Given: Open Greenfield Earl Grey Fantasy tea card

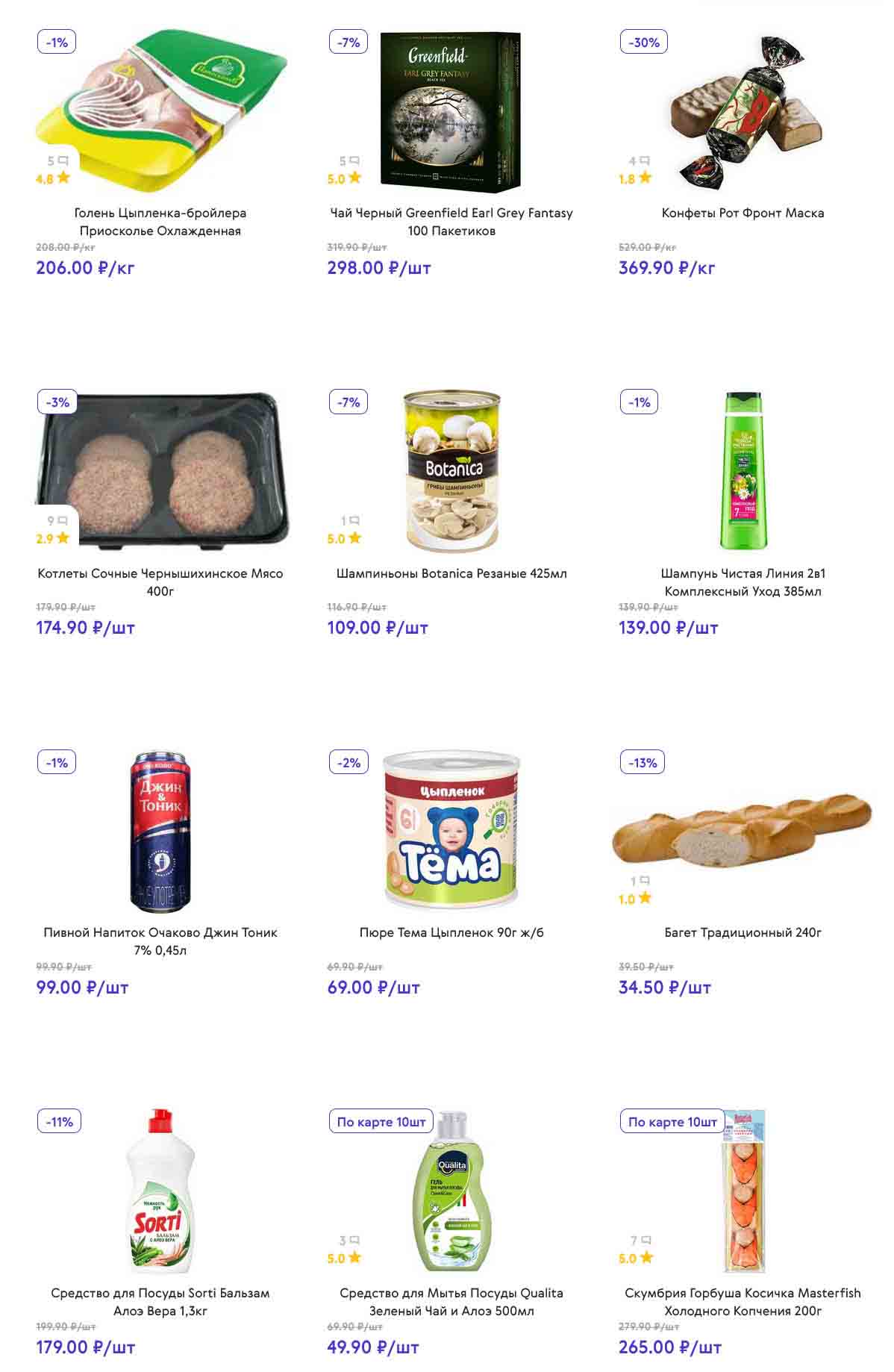Looking at the screenshot, I should (x=451, y=222).
